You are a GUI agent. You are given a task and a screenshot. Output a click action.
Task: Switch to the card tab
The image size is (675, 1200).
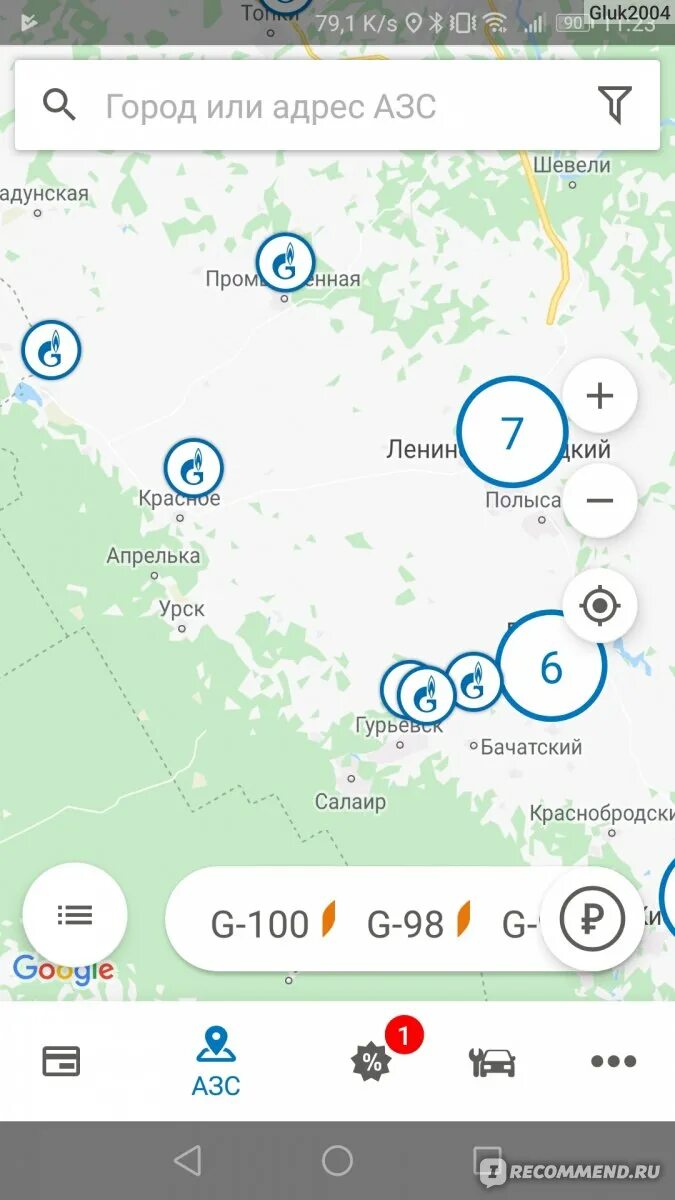pyautogui.click(x=61, y=1061)
